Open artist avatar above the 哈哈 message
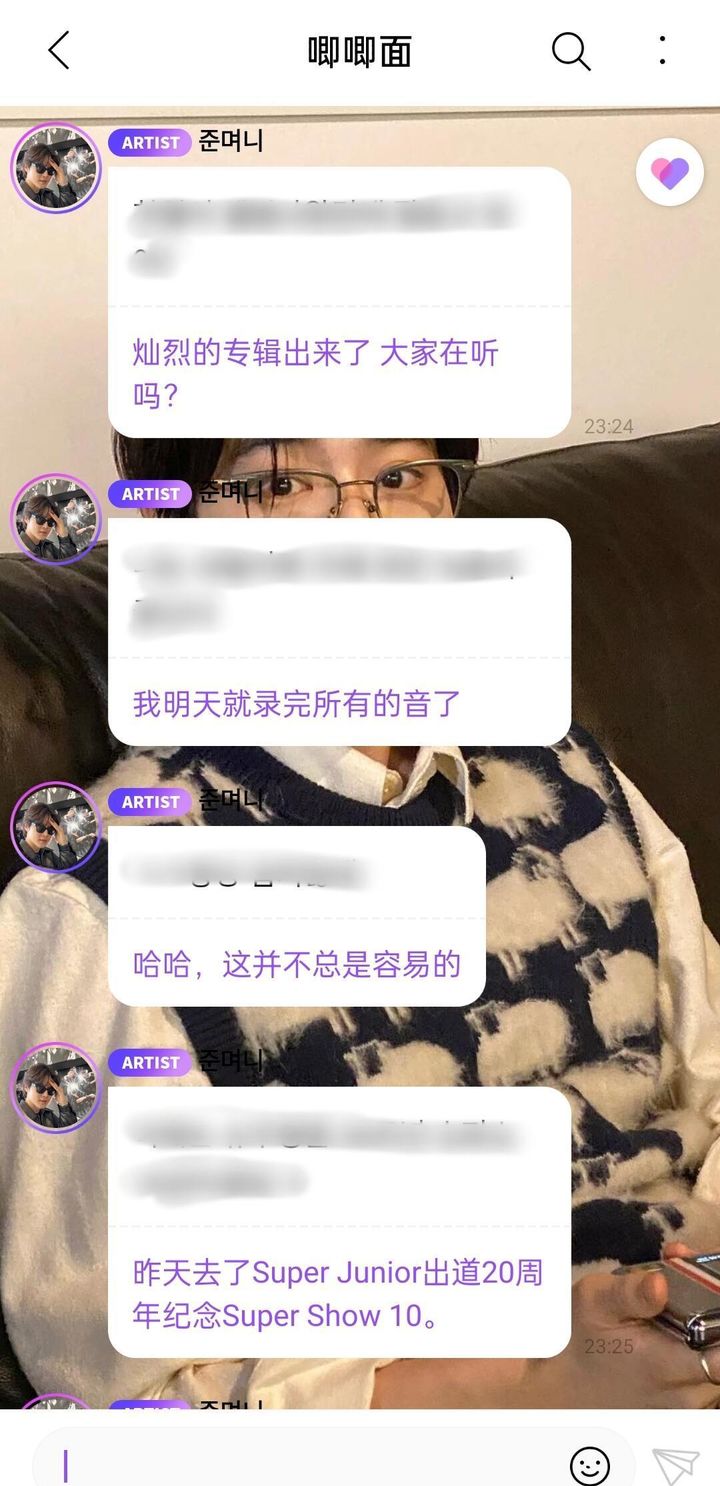 [56, 828]
